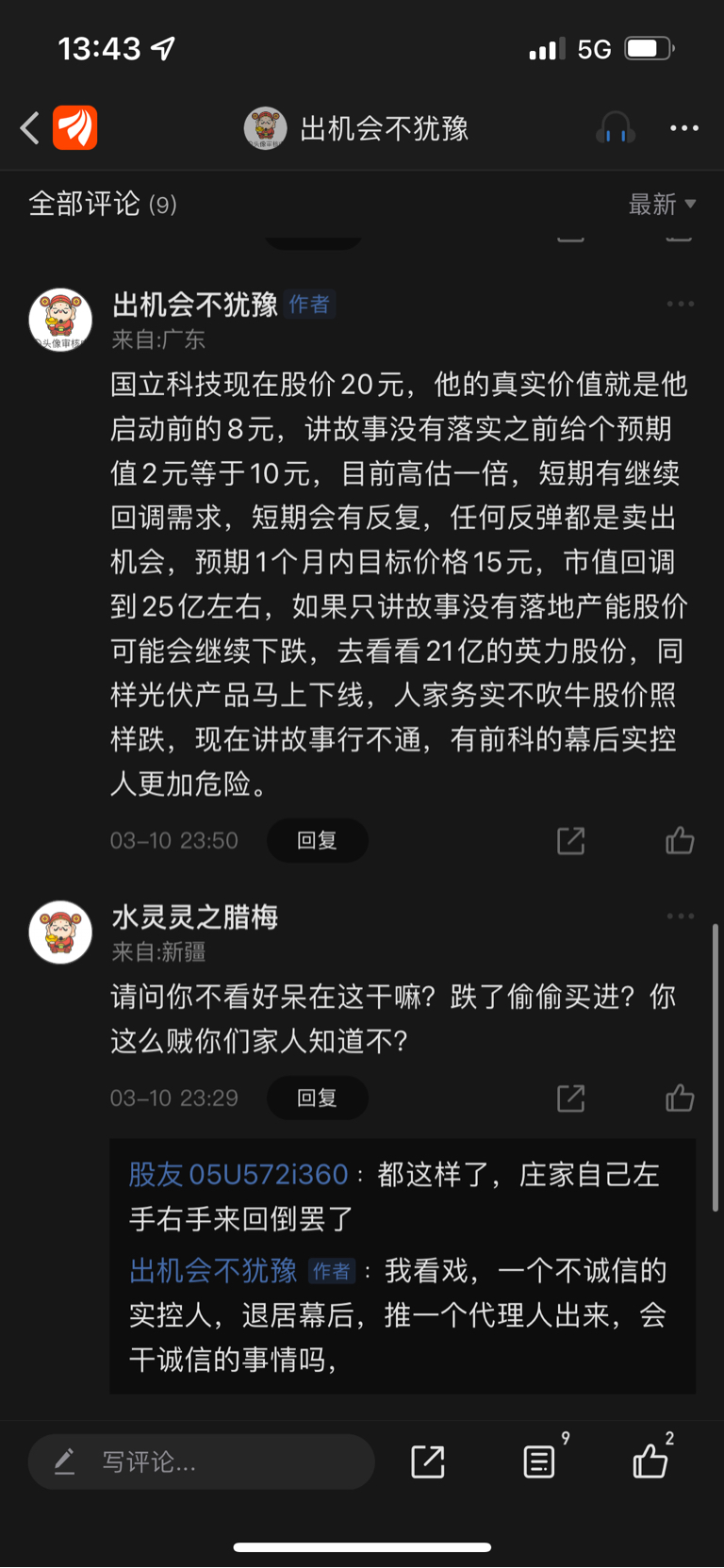
Task: Open the headphones listen icon
Action: [615, 127]
